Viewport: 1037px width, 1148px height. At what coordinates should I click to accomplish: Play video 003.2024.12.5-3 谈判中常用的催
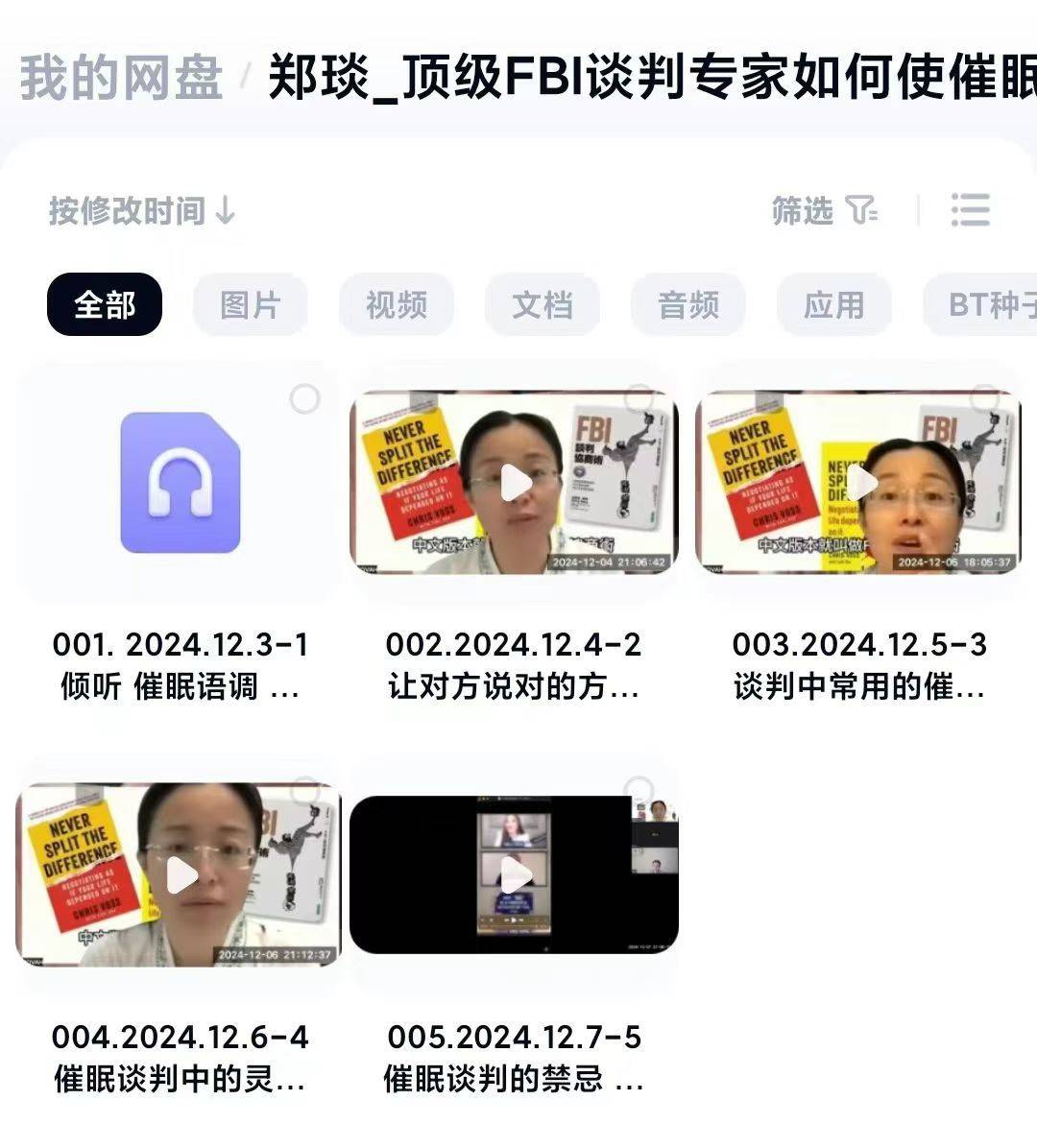[x=859, y=483]
